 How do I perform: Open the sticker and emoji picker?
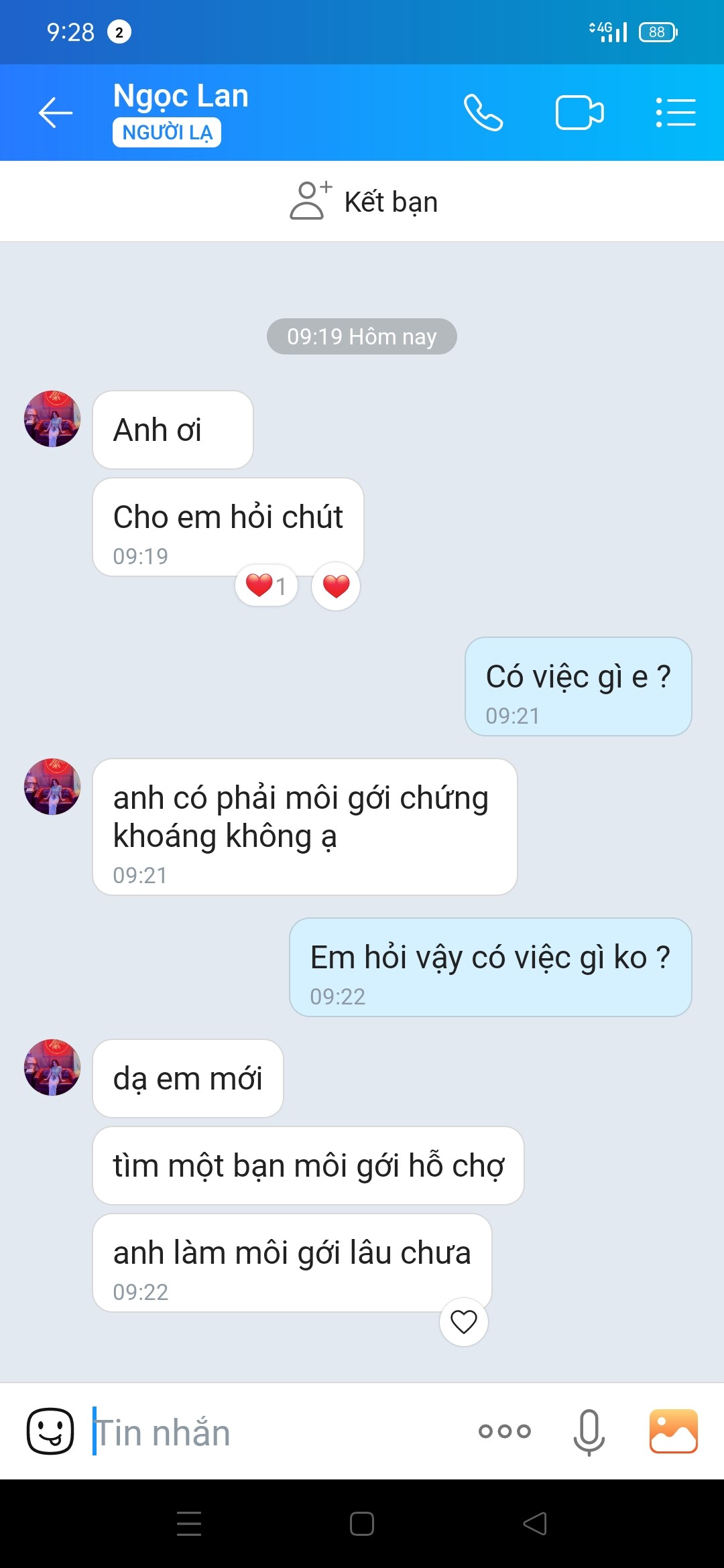50,1431
